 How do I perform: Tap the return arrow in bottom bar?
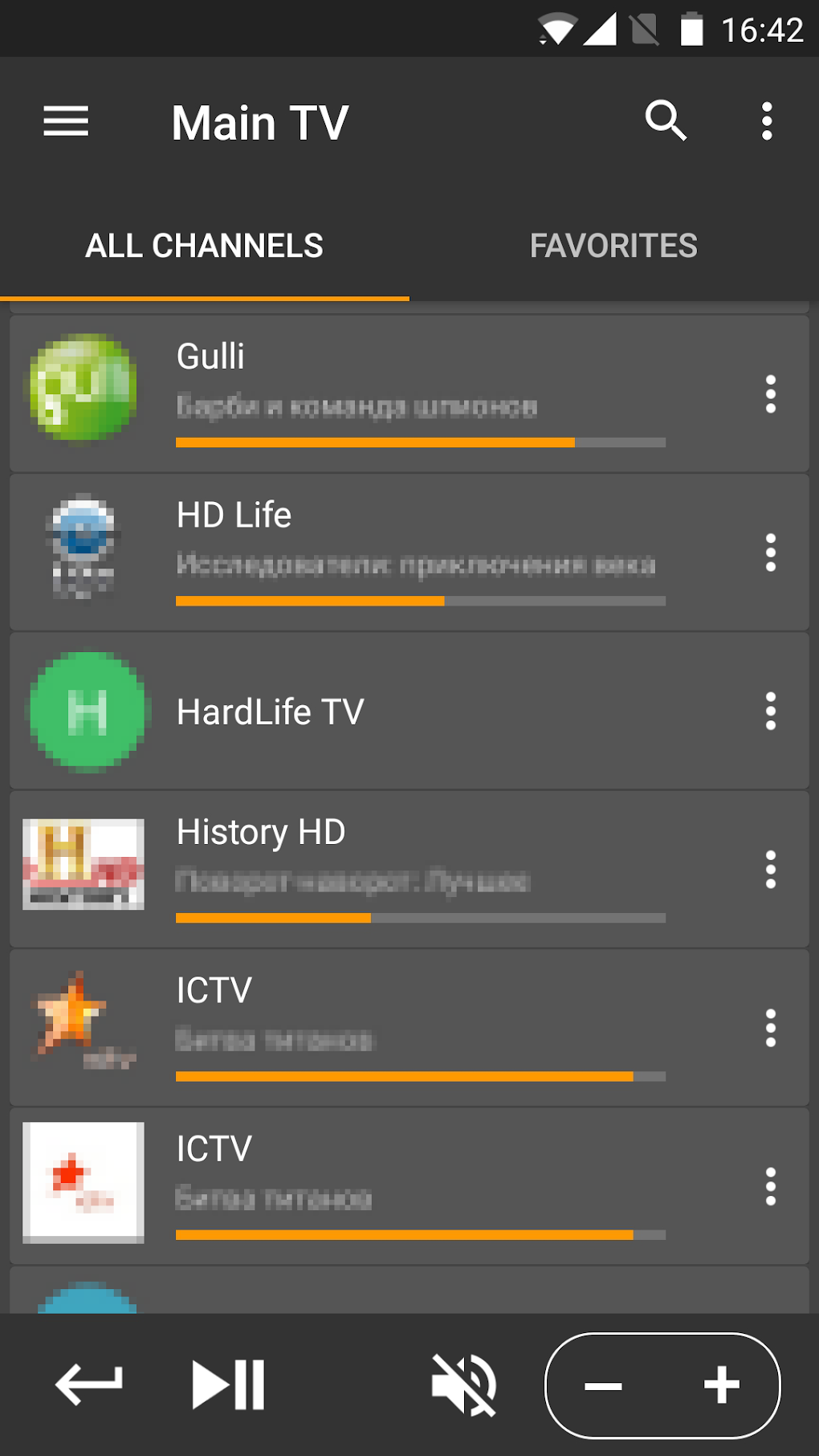(88, 1385)
